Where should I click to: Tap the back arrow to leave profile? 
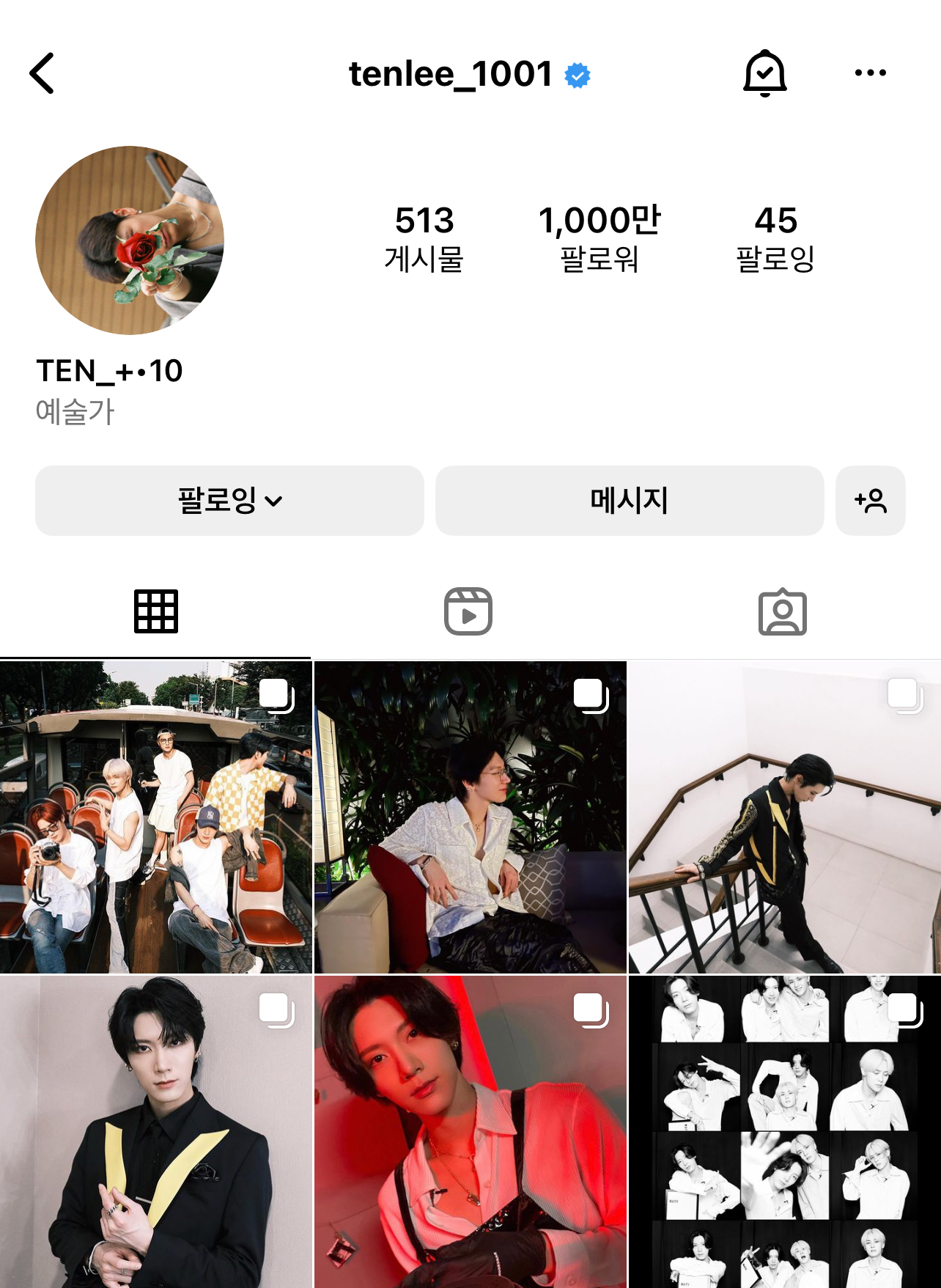click(43, 73)
